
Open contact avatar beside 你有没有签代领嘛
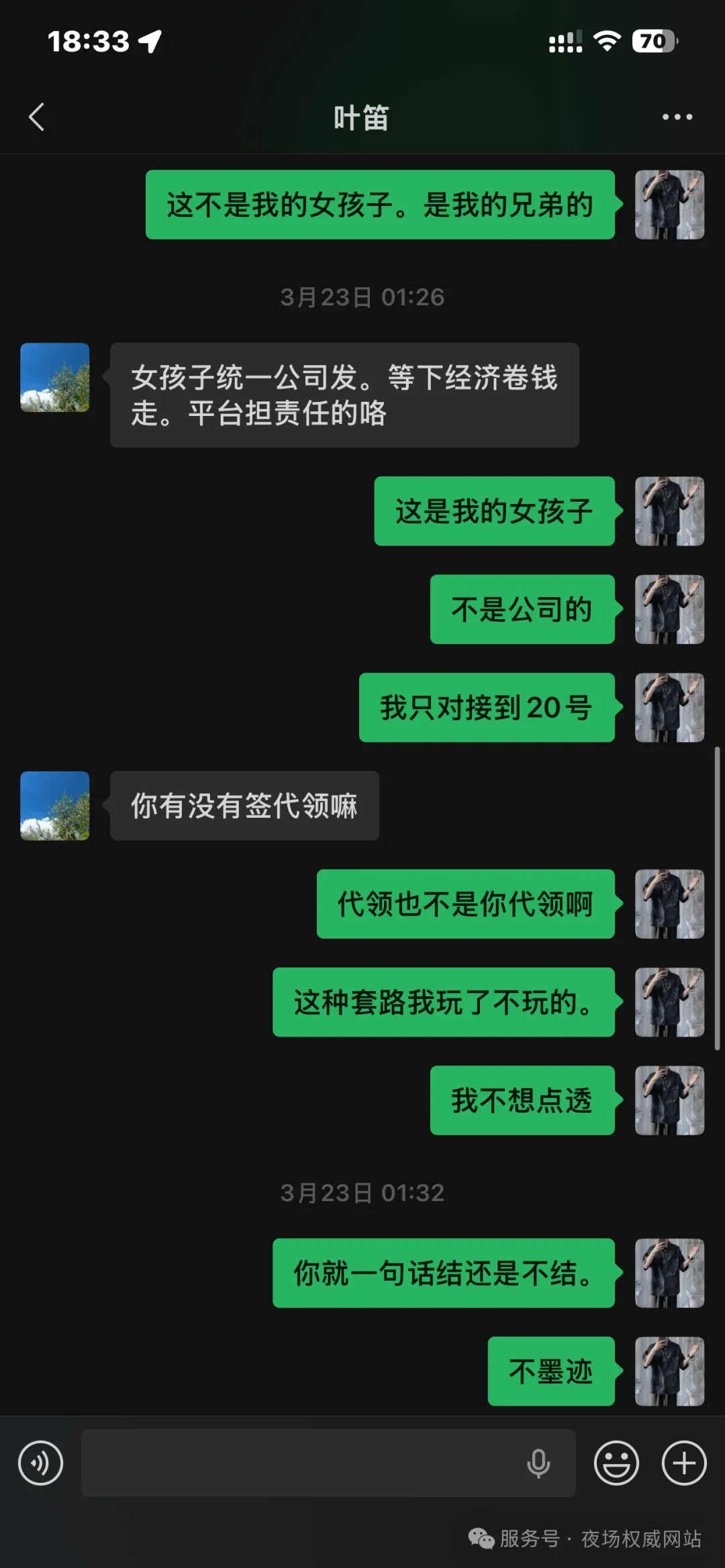(55, 806)
